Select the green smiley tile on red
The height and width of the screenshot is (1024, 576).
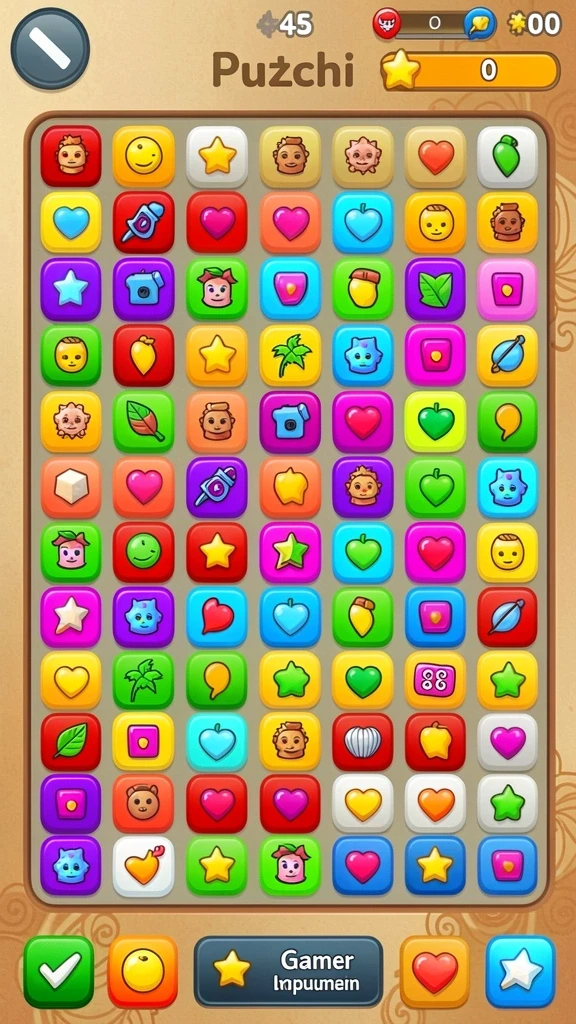pyautogui.click(x=144, y=552)
